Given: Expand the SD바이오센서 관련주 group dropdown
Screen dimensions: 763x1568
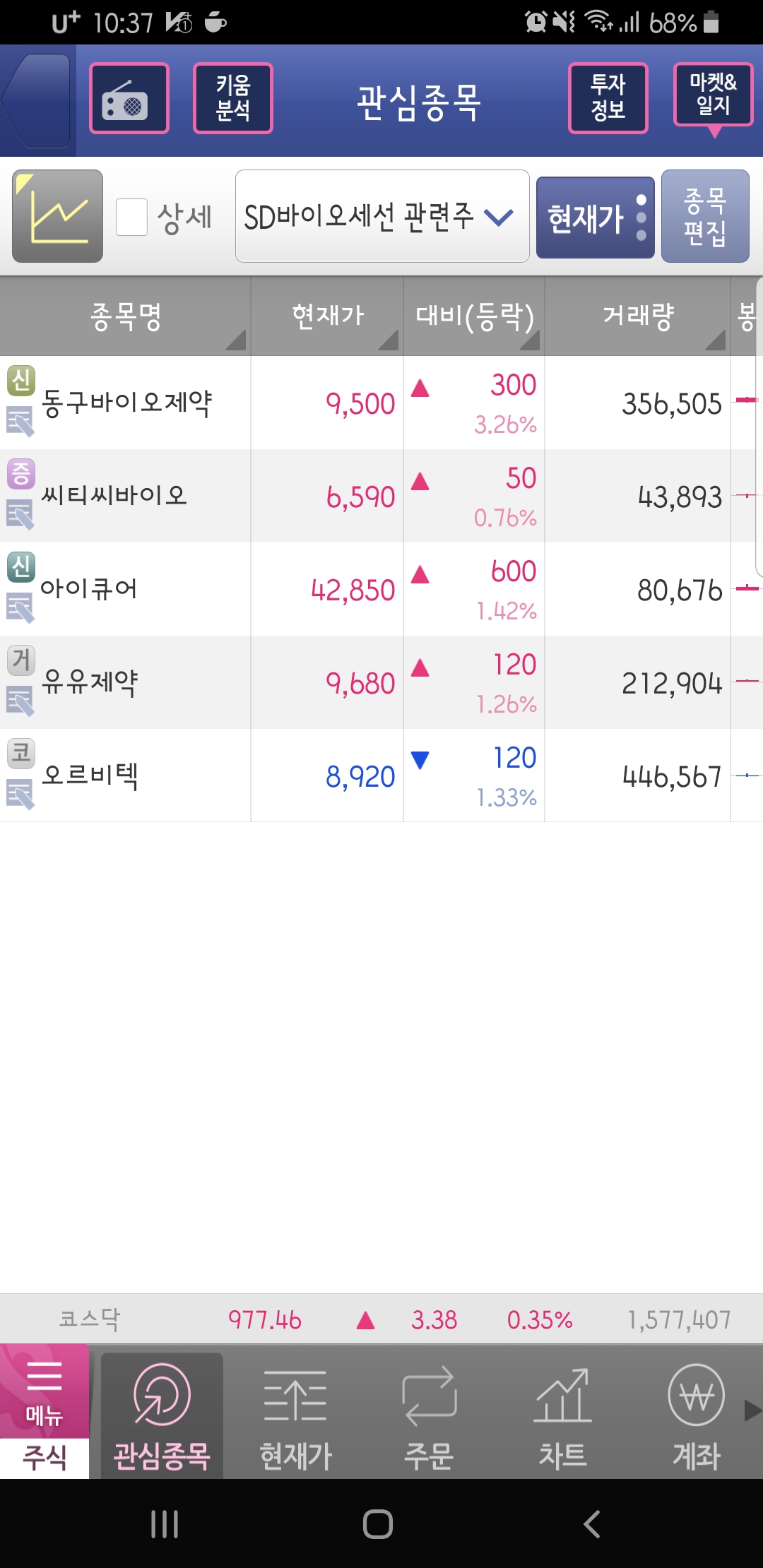Looking at the screenshot, I should click(x=382, y=216).
